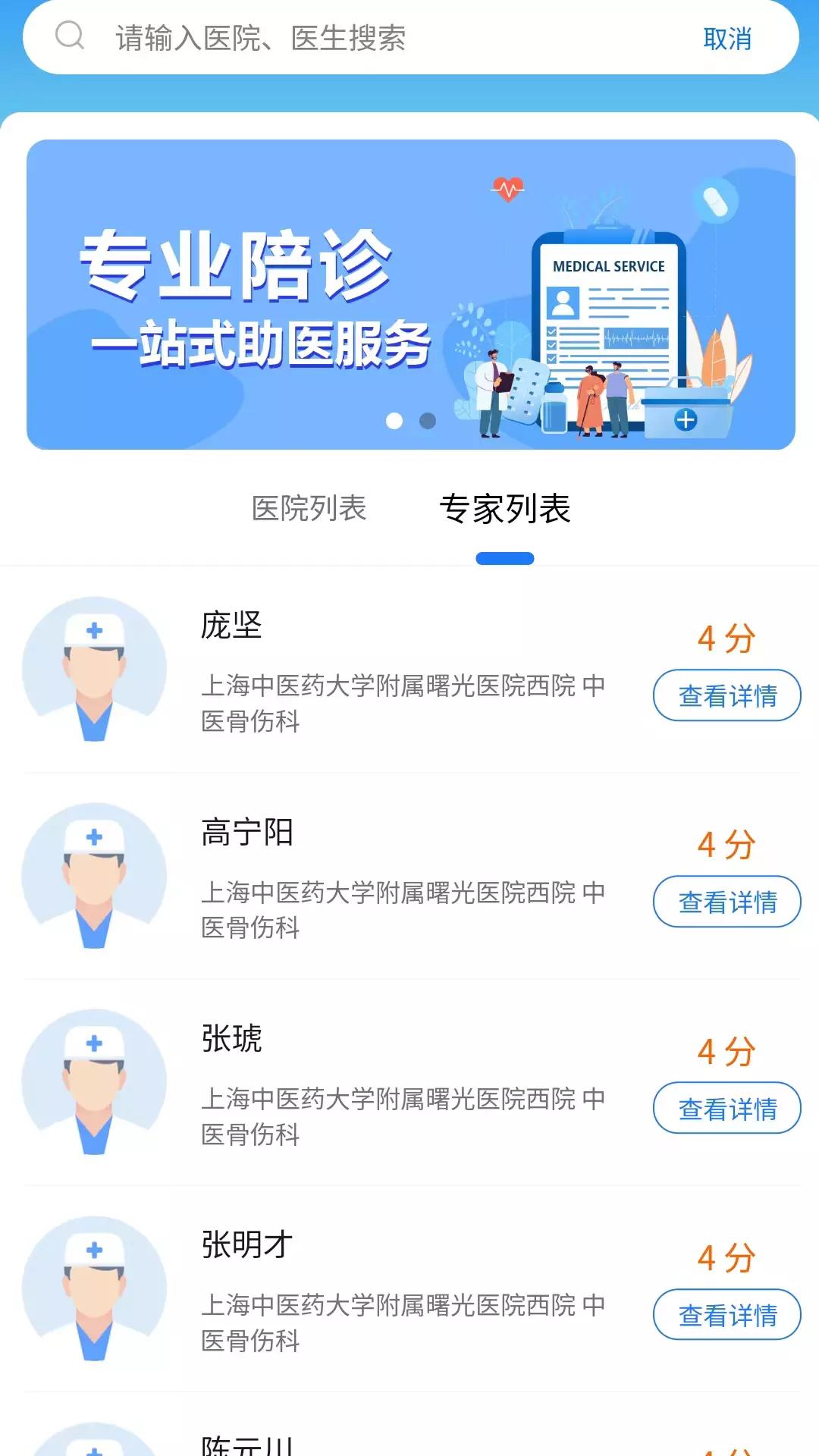Screen dimensions: 819x1456
Task: Open 张琥's expert row
Action: click(x=409, y=1082)
